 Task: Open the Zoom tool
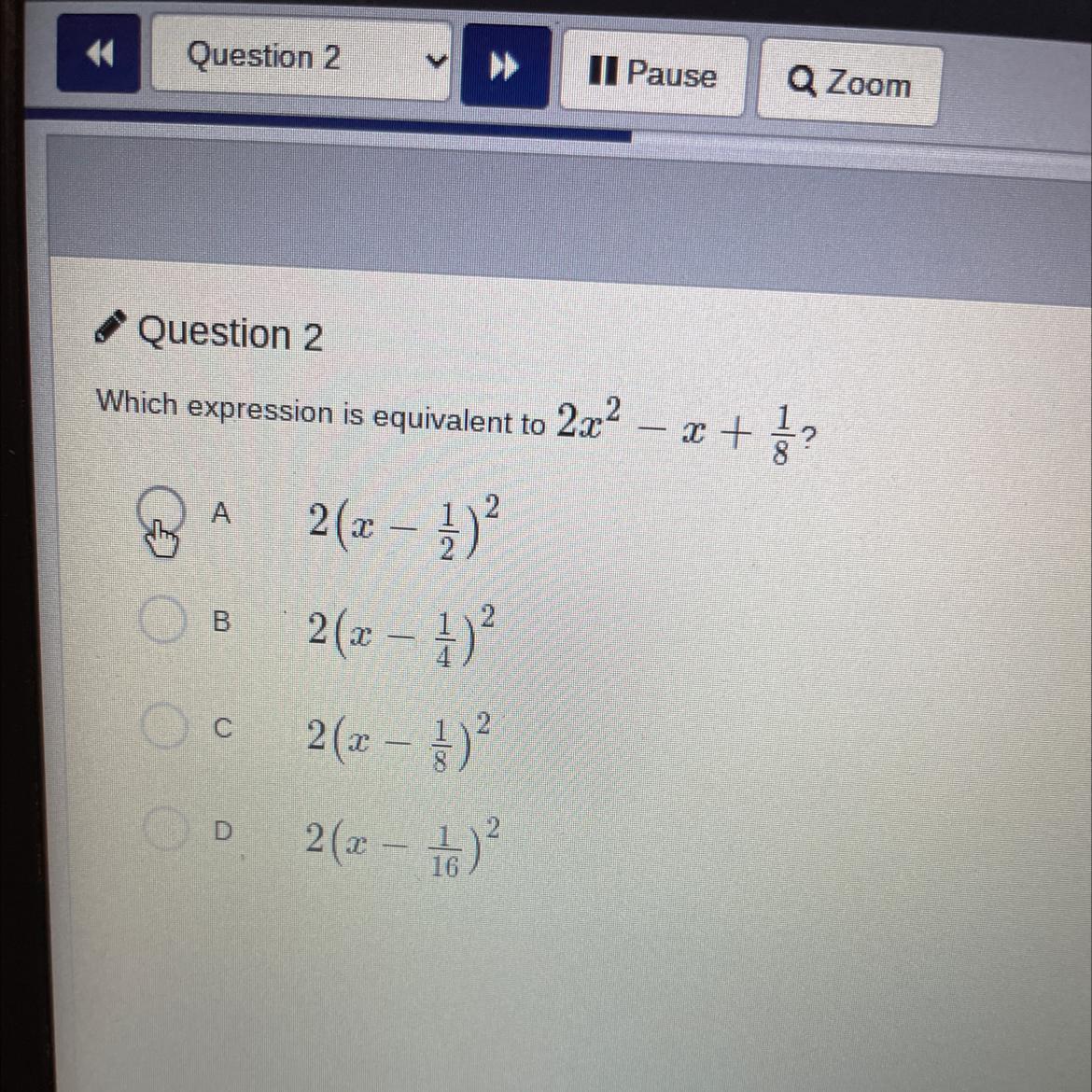click(x=848, y=84)
